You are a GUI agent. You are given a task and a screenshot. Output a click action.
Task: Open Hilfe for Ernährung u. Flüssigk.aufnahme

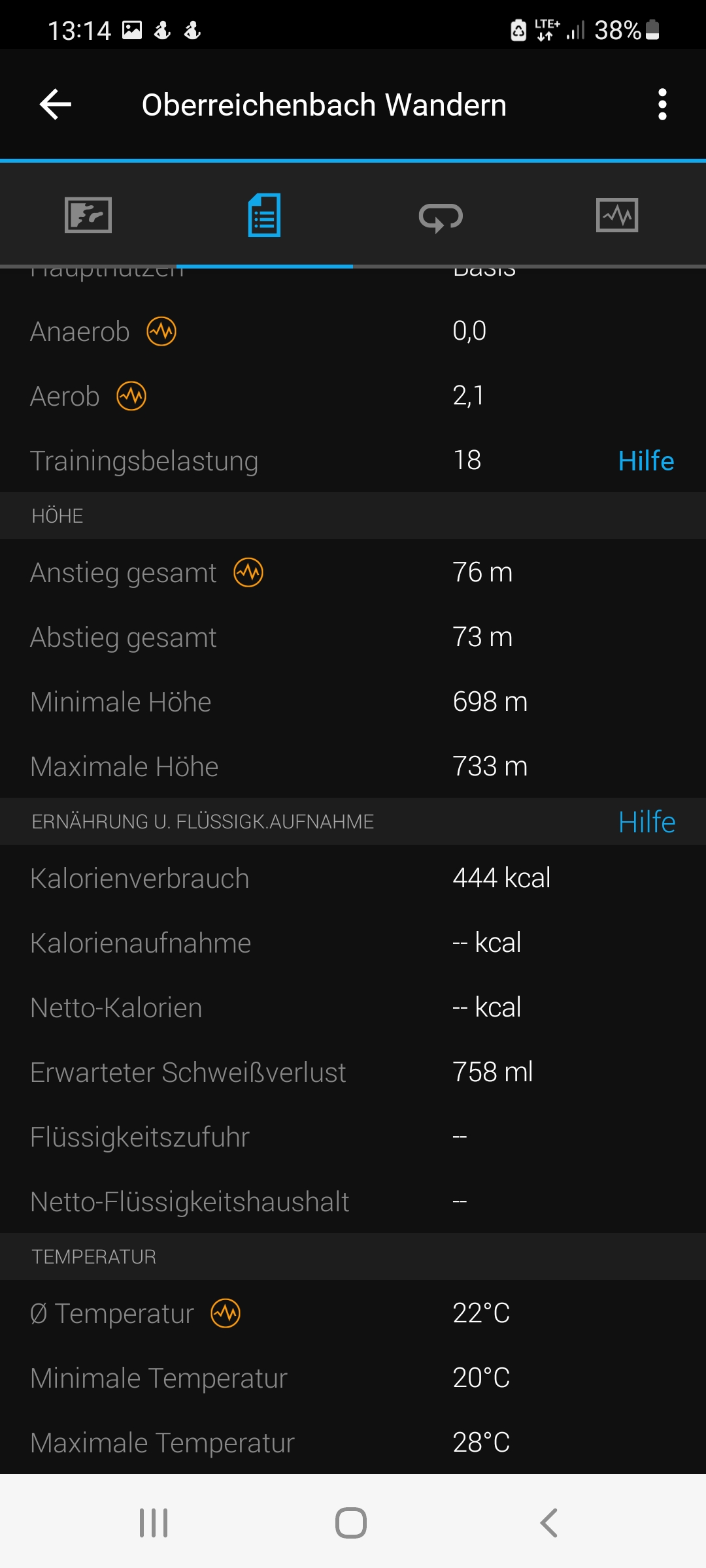tap(647, 821)
